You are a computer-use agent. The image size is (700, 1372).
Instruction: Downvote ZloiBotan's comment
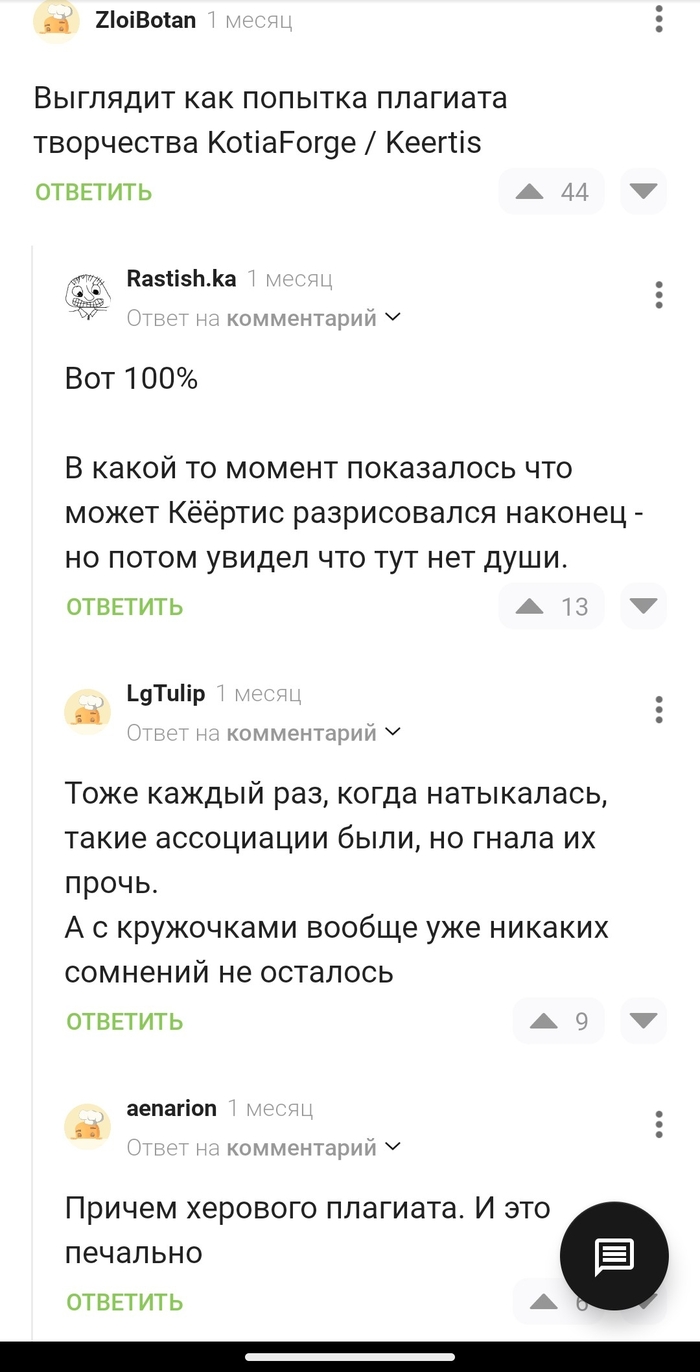[643, 192]
